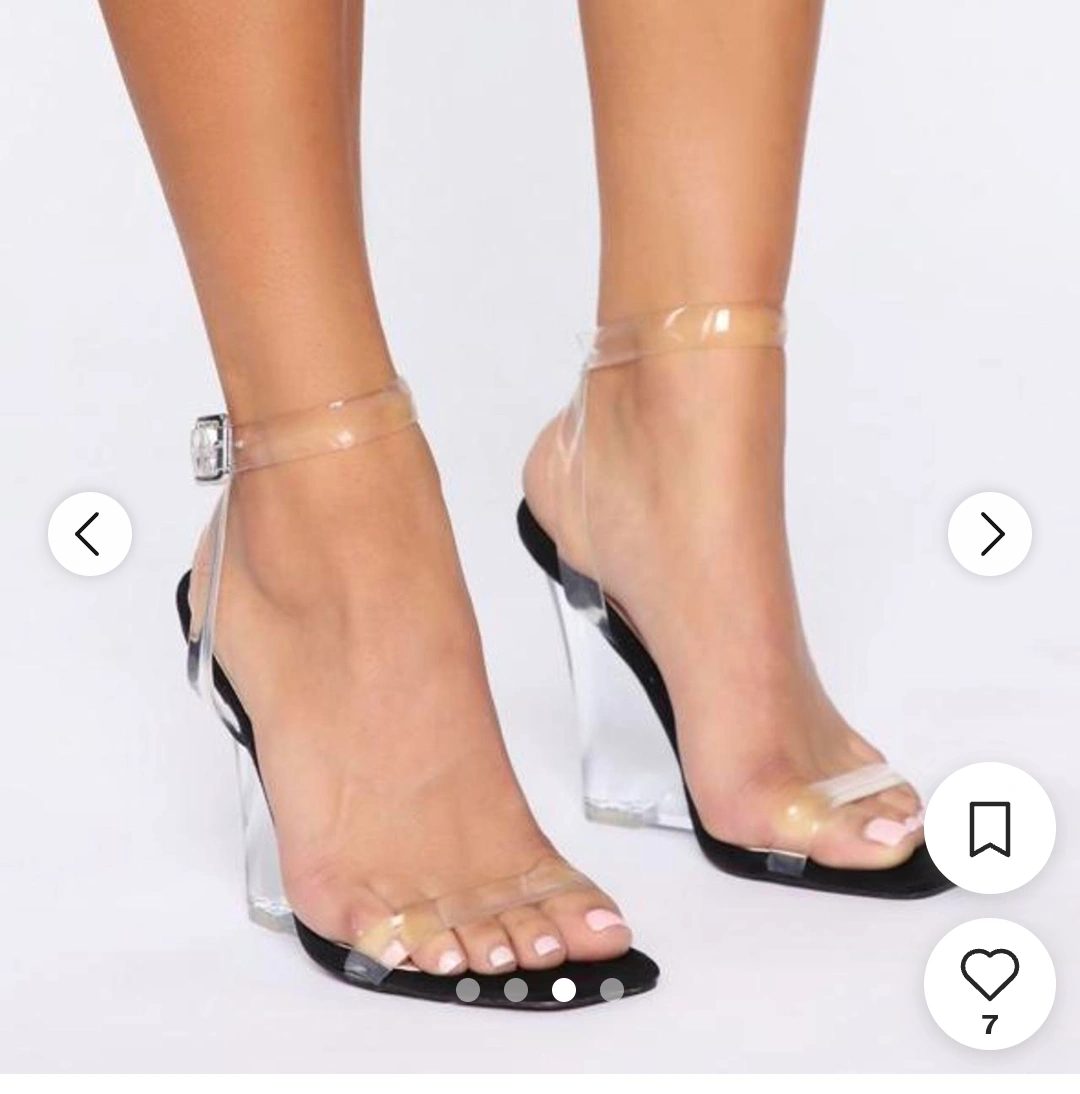Jump to the first photo dot
The image size is (1080, 1094).
pyautogui.click(x=468, y=990)
